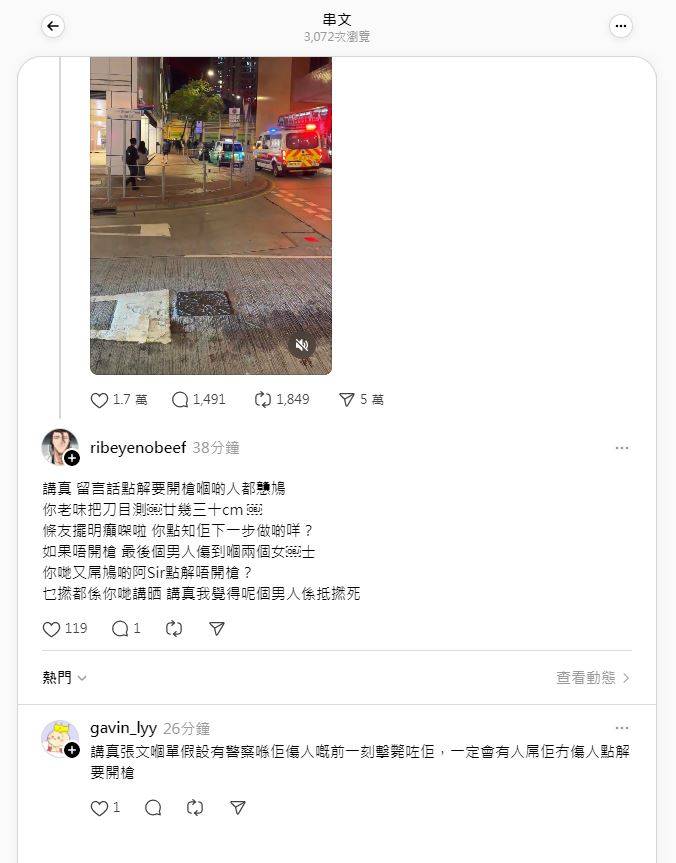Open more options on gavin_lyy's reply
Screen dimensions: 676x863
coord(622,728)
